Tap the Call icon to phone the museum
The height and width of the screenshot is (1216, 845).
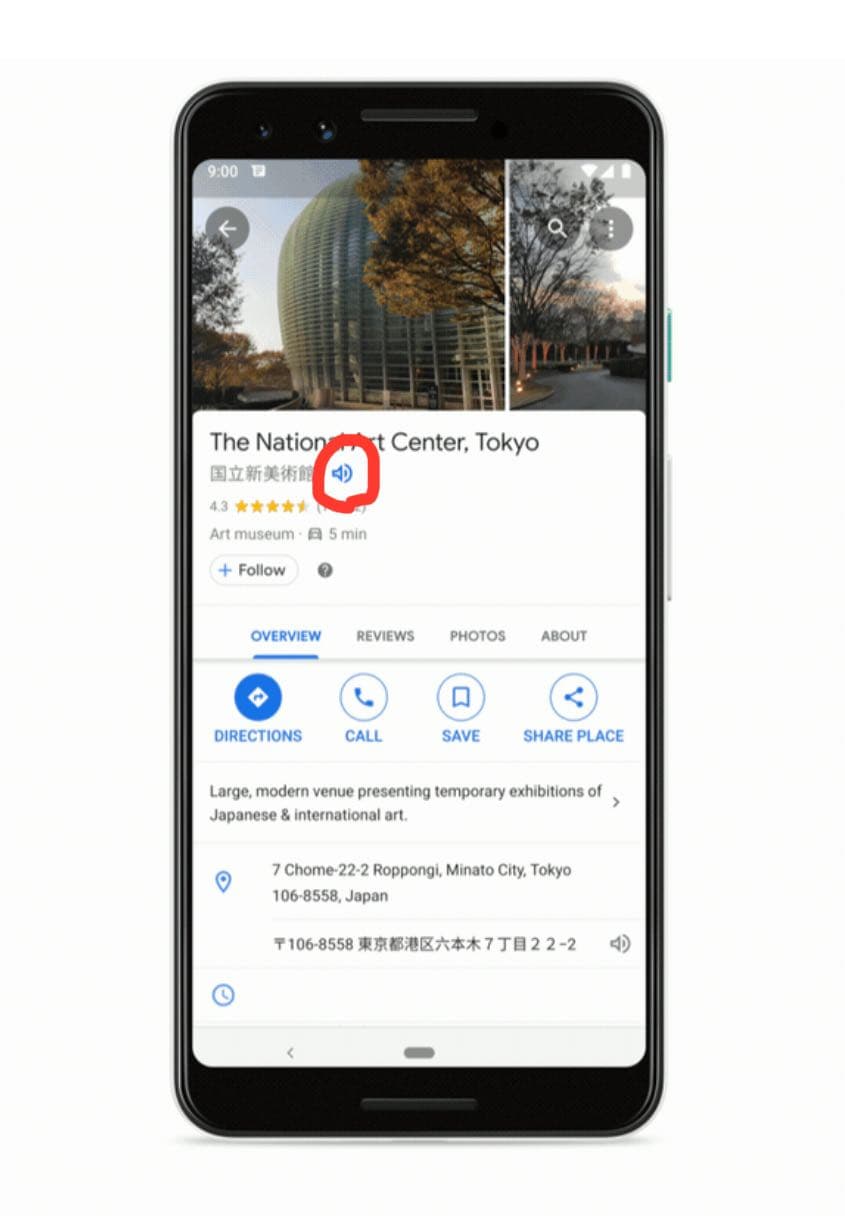(363, 697)
